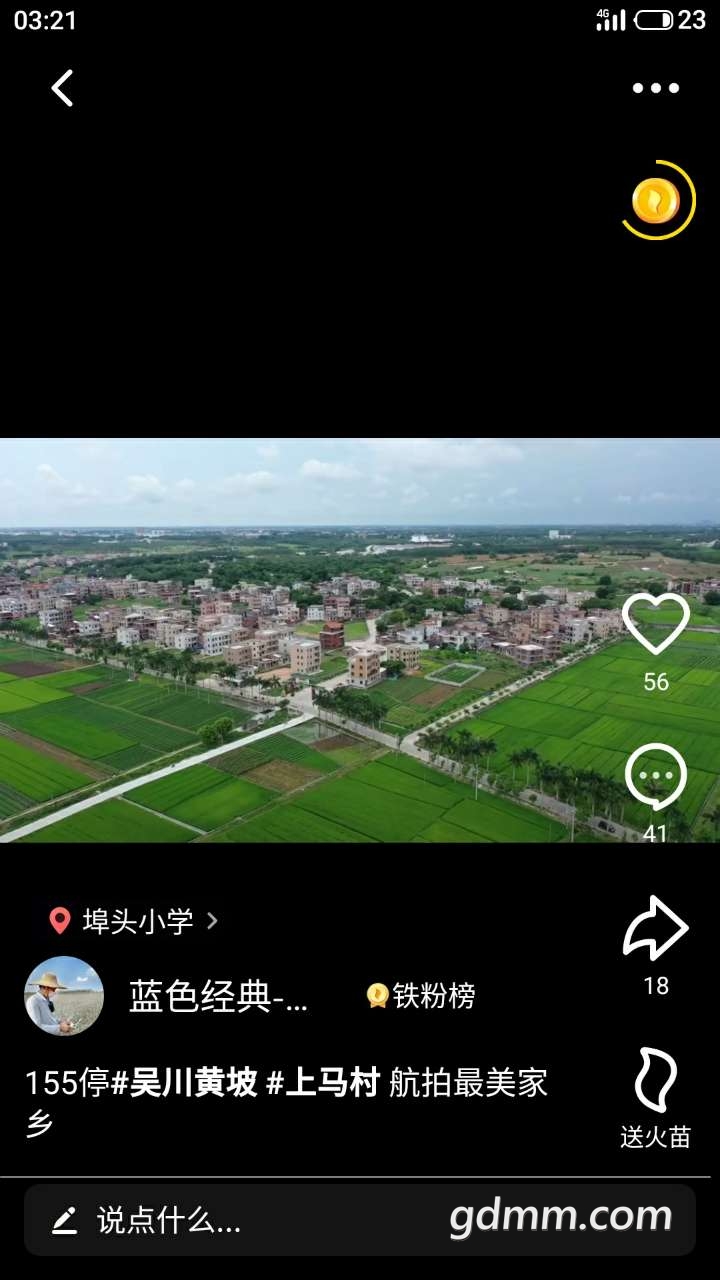
Task: Share this video with the arrow
Action: pyautogui.click(x=656, y=928)
